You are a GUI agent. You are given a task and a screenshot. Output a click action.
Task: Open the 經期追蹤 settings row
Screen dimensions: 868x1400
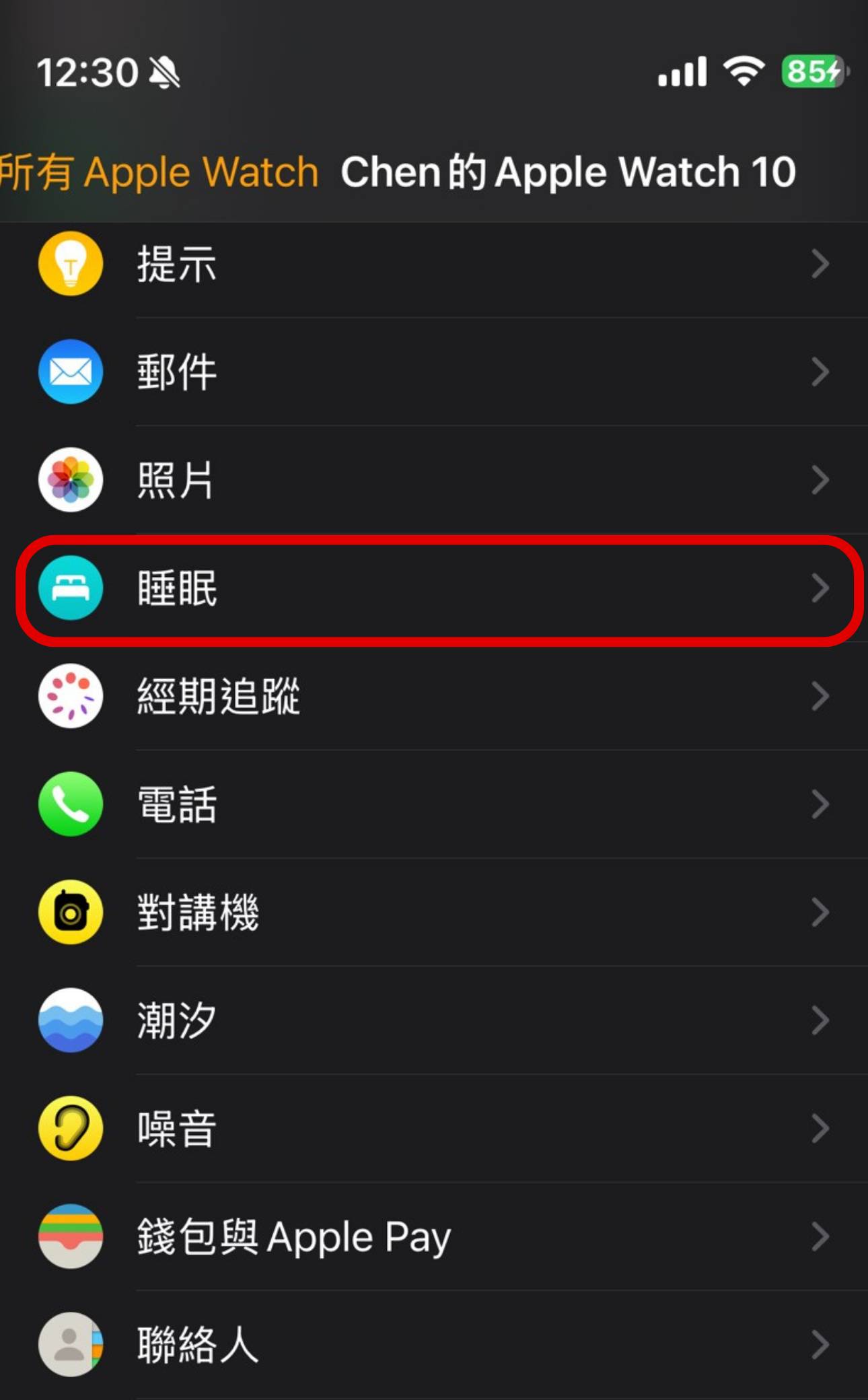tap(434, 697)
